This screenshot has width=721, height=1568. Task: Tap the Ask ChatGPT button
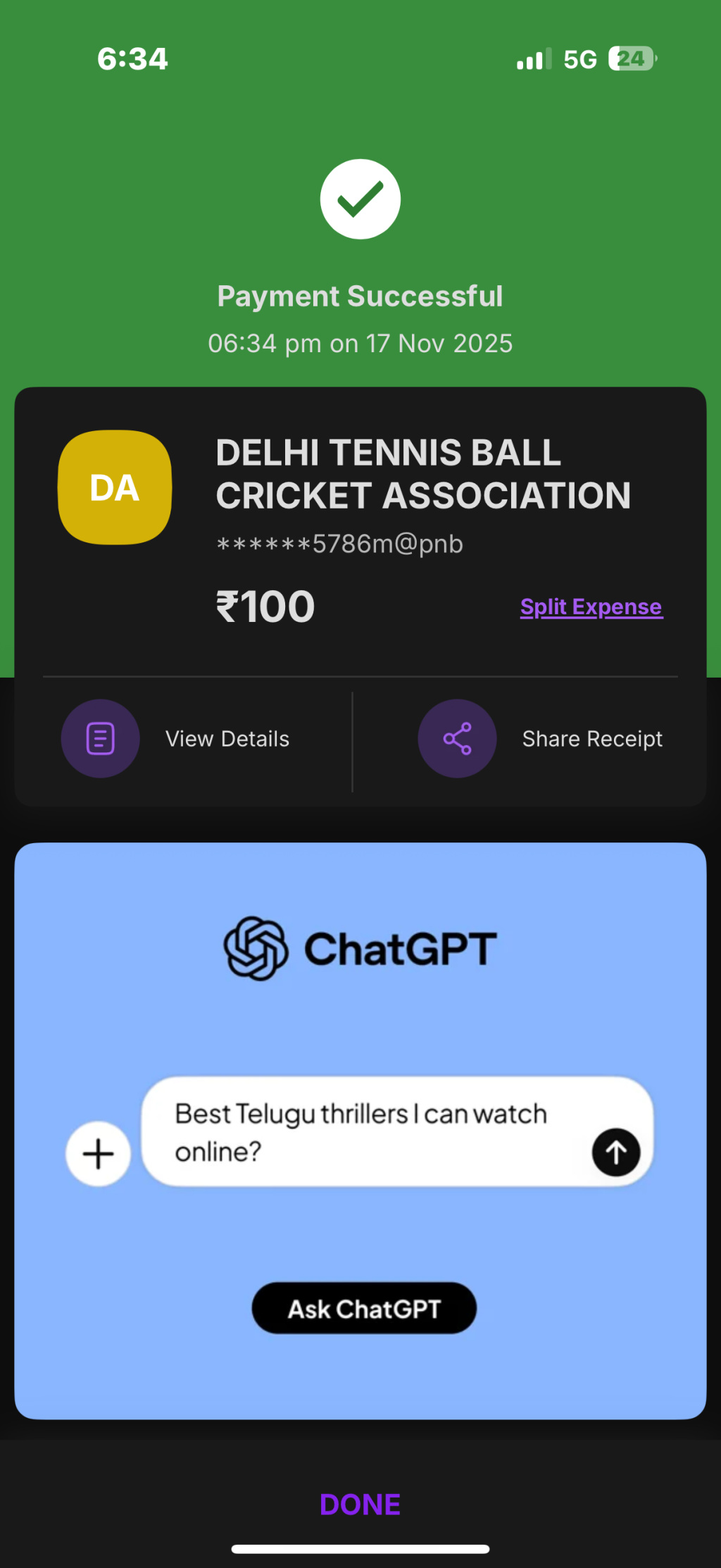(364, 1308)
